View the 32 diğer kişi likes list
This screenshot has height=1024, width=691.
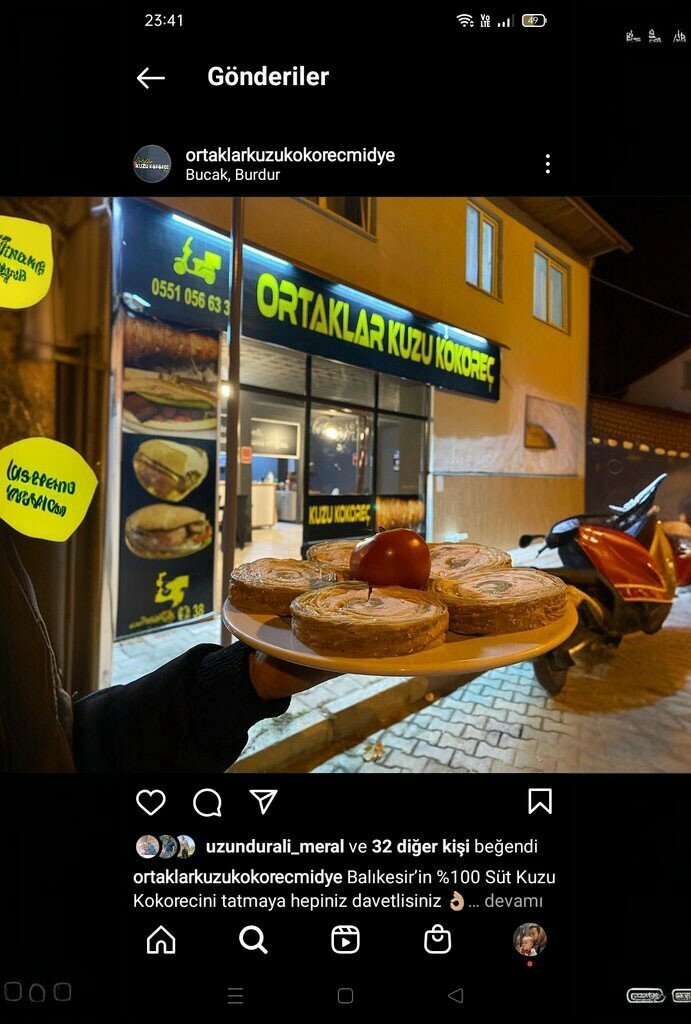[420, 847]
